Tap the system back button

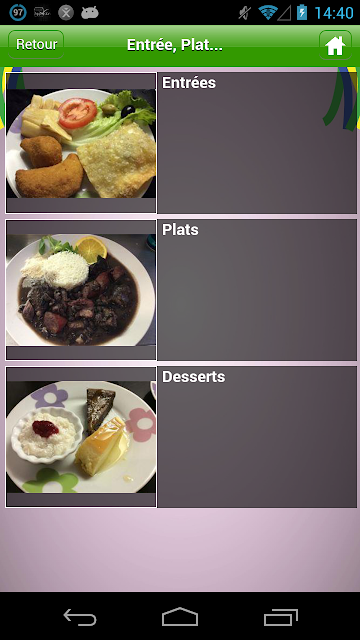80,617
